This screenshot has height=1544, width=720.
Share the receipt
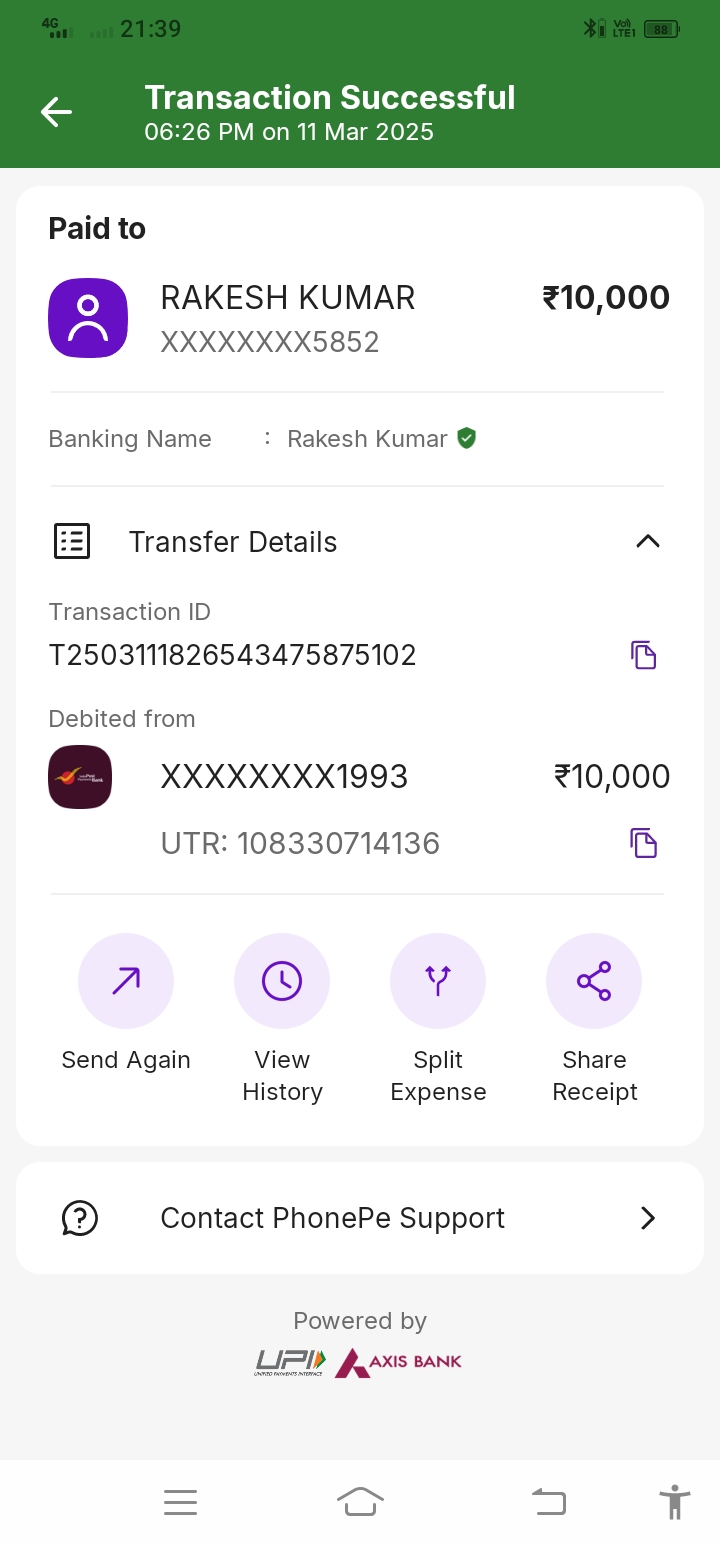point(594,981)
